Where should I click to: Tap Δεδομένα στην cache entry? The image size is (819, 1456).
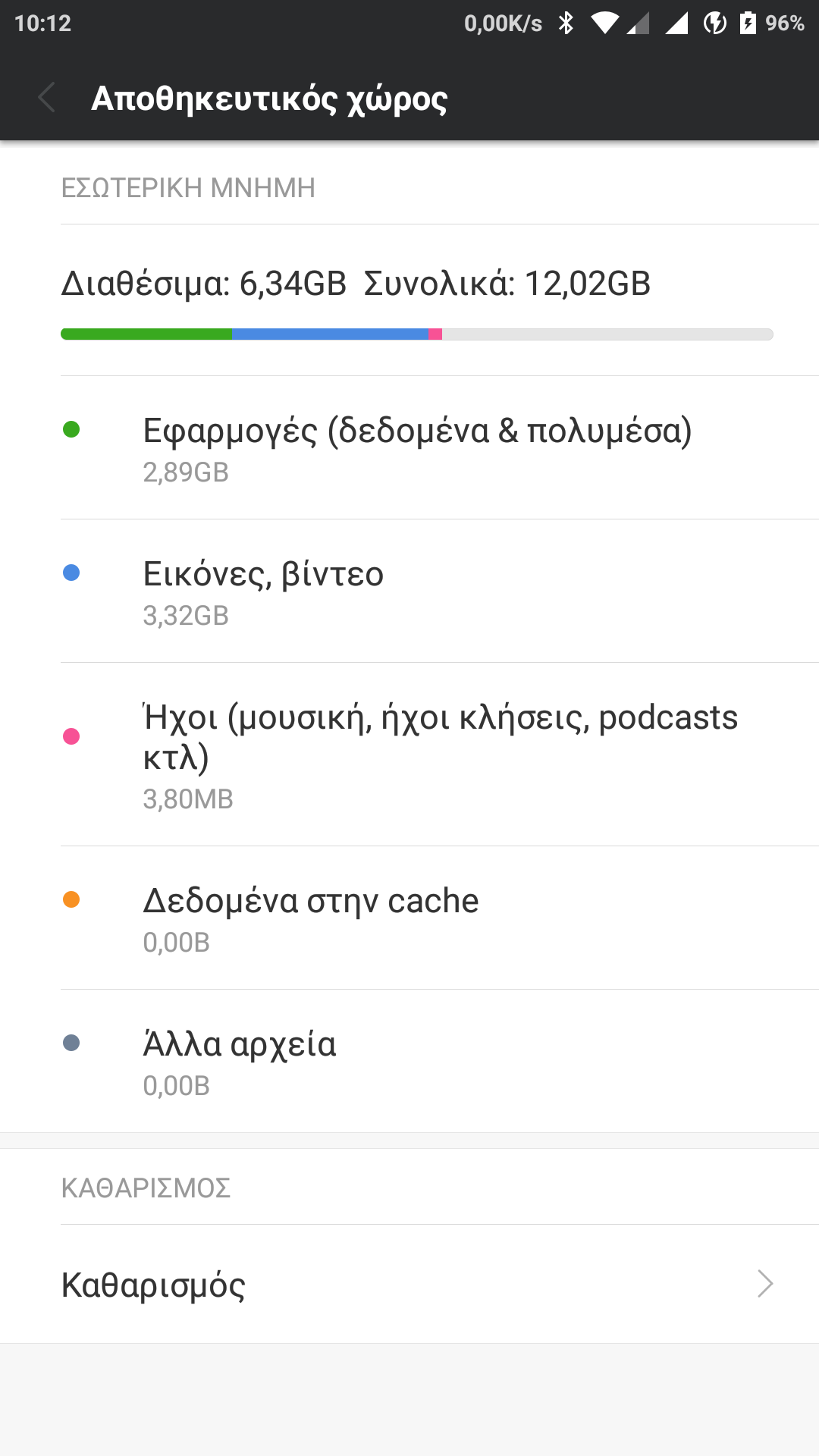[417, 918]
